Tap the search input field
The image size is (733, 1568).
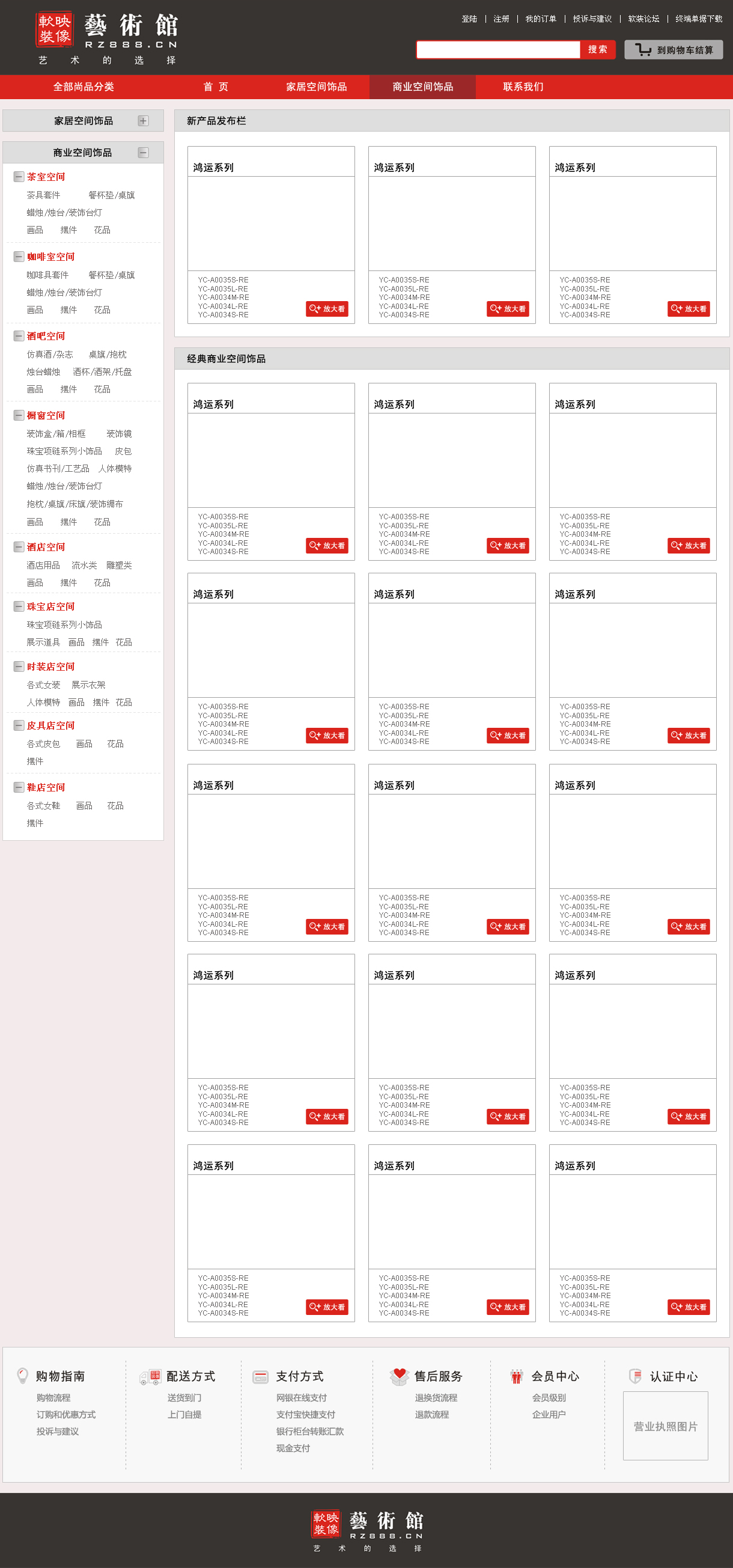(x=497, y=49)
